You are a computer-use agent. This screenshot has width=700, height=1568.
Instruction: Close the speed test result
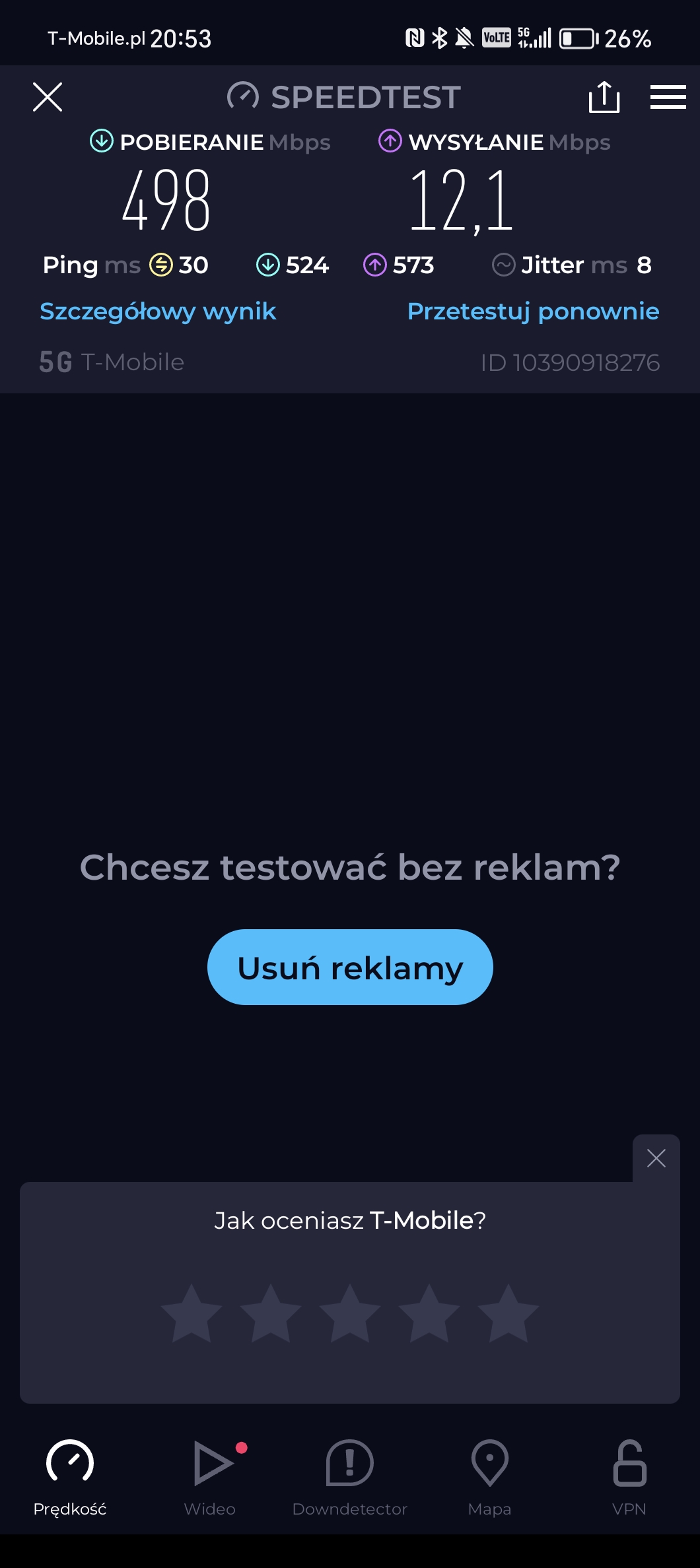coord(48,98)
